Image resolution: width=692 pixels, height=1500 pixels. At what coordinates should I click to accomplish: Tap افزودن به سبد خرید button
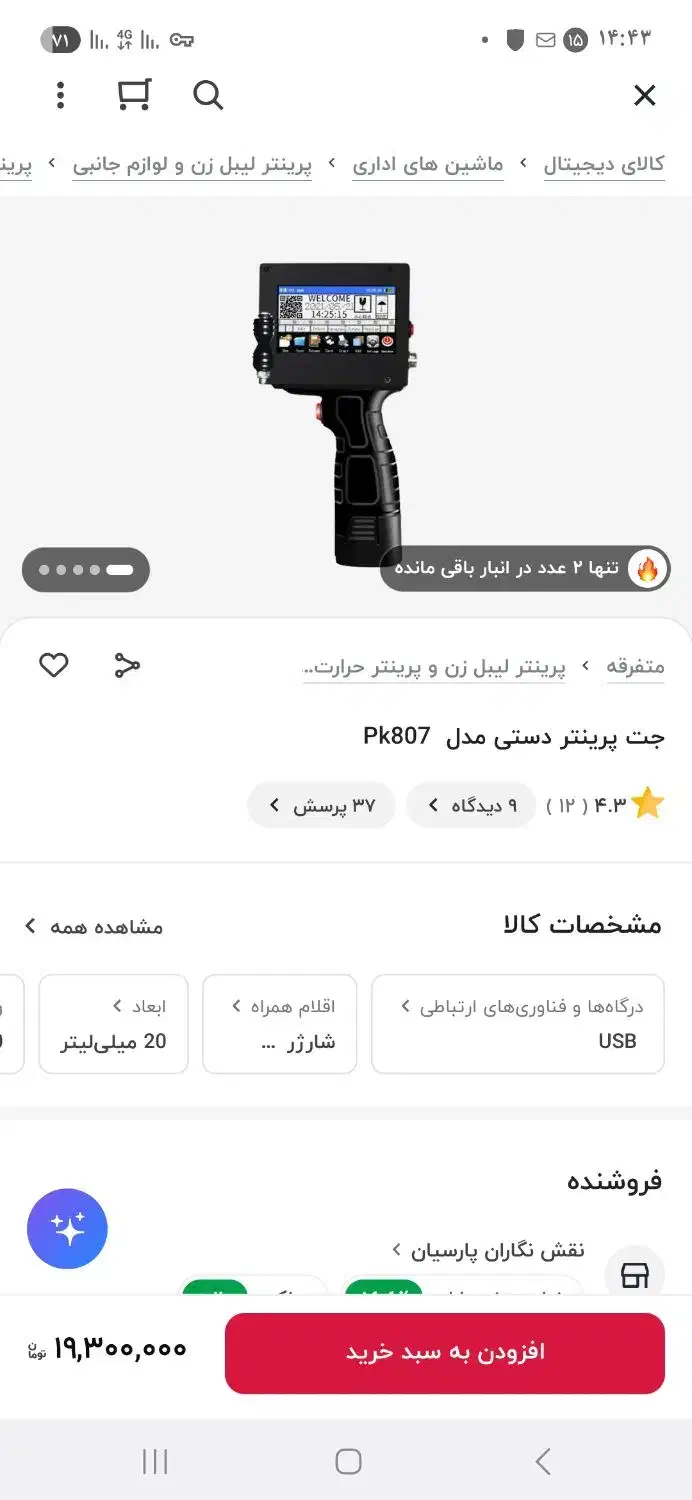pos(444,1352)
